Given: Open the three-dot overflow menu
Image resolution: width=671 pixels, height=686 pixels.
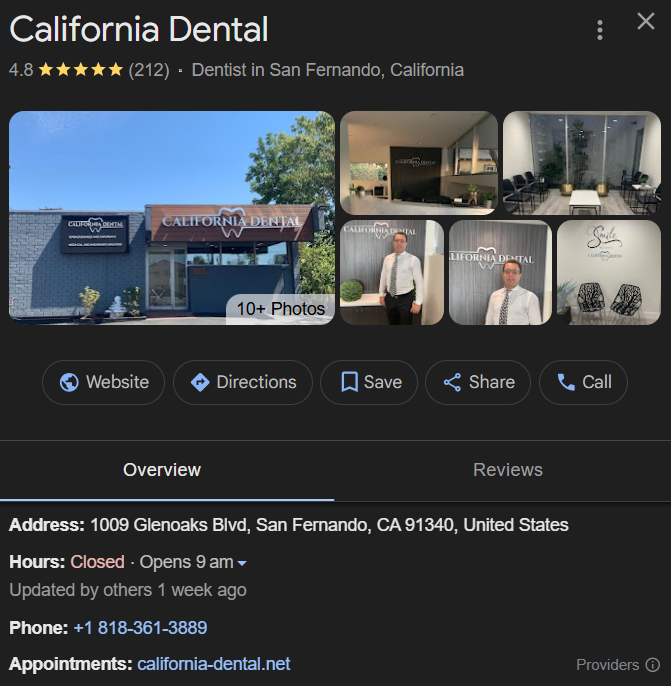Looking at the screenshot, I should pos(600,30).
